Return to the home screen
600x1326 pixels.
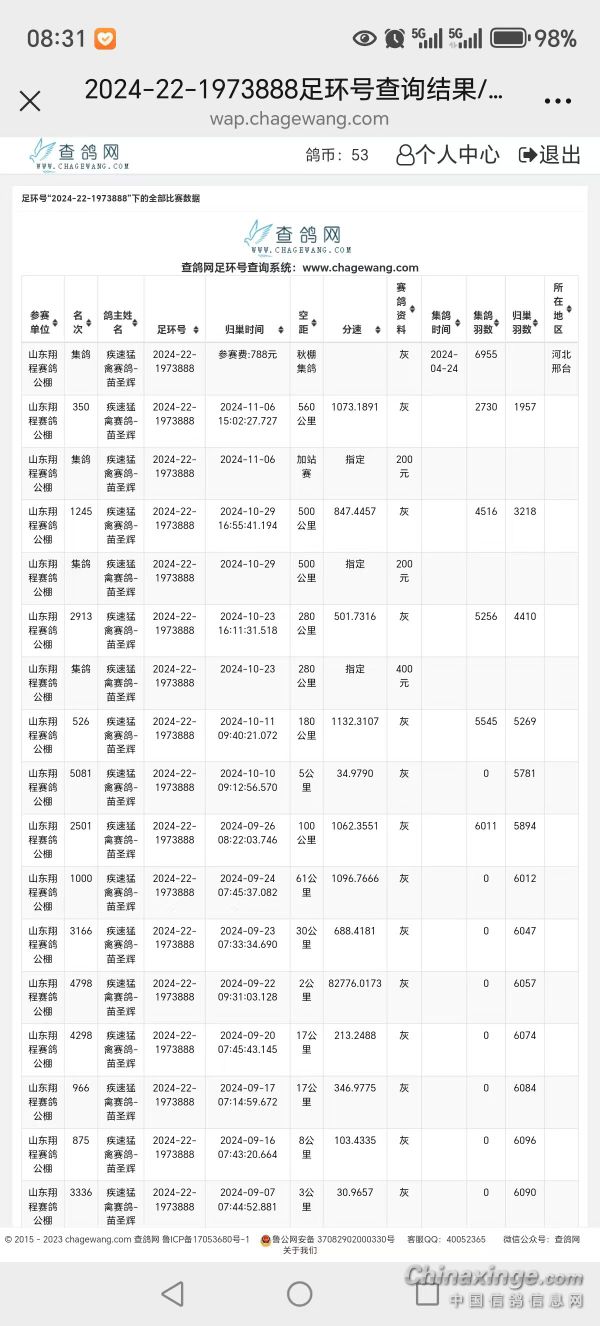tap(300, 1294)
